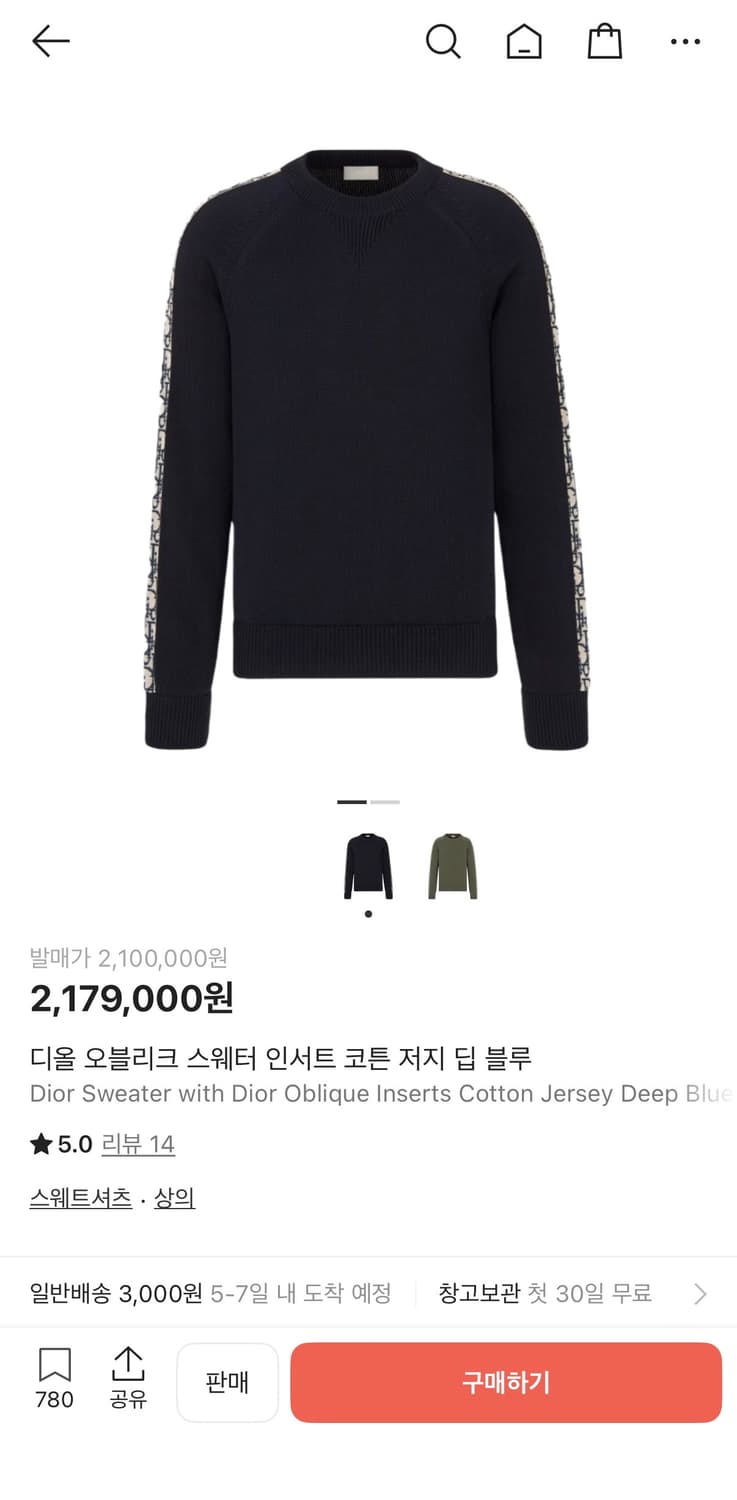Image resolution: width=737 pixels, height=1500 pixels.
Task: Open the 스웨트셔츠 category link
Action: [x=80, y=1198]
